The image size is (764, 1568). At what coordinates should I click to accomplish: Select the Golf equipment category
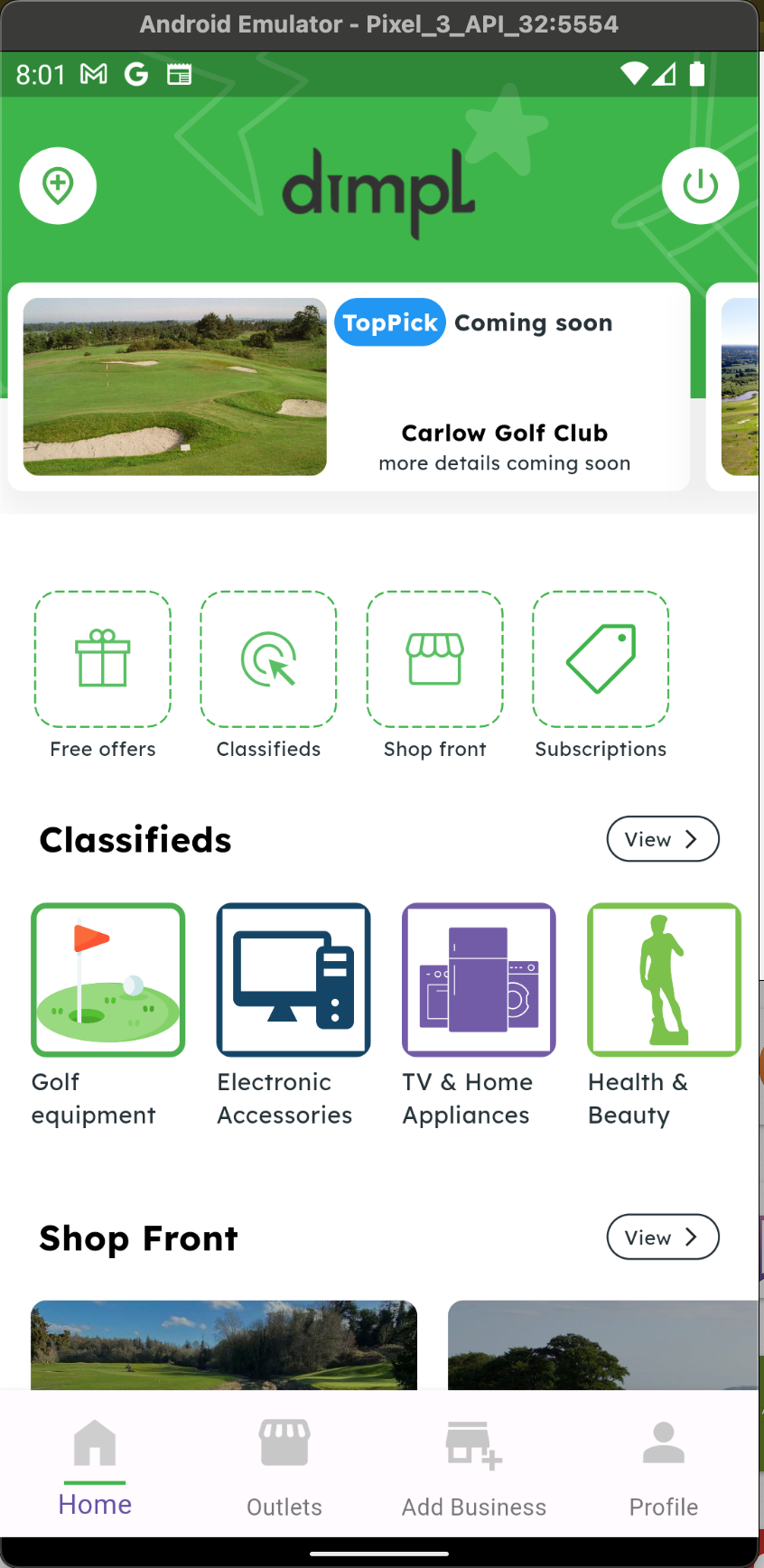tap(108, 980)
